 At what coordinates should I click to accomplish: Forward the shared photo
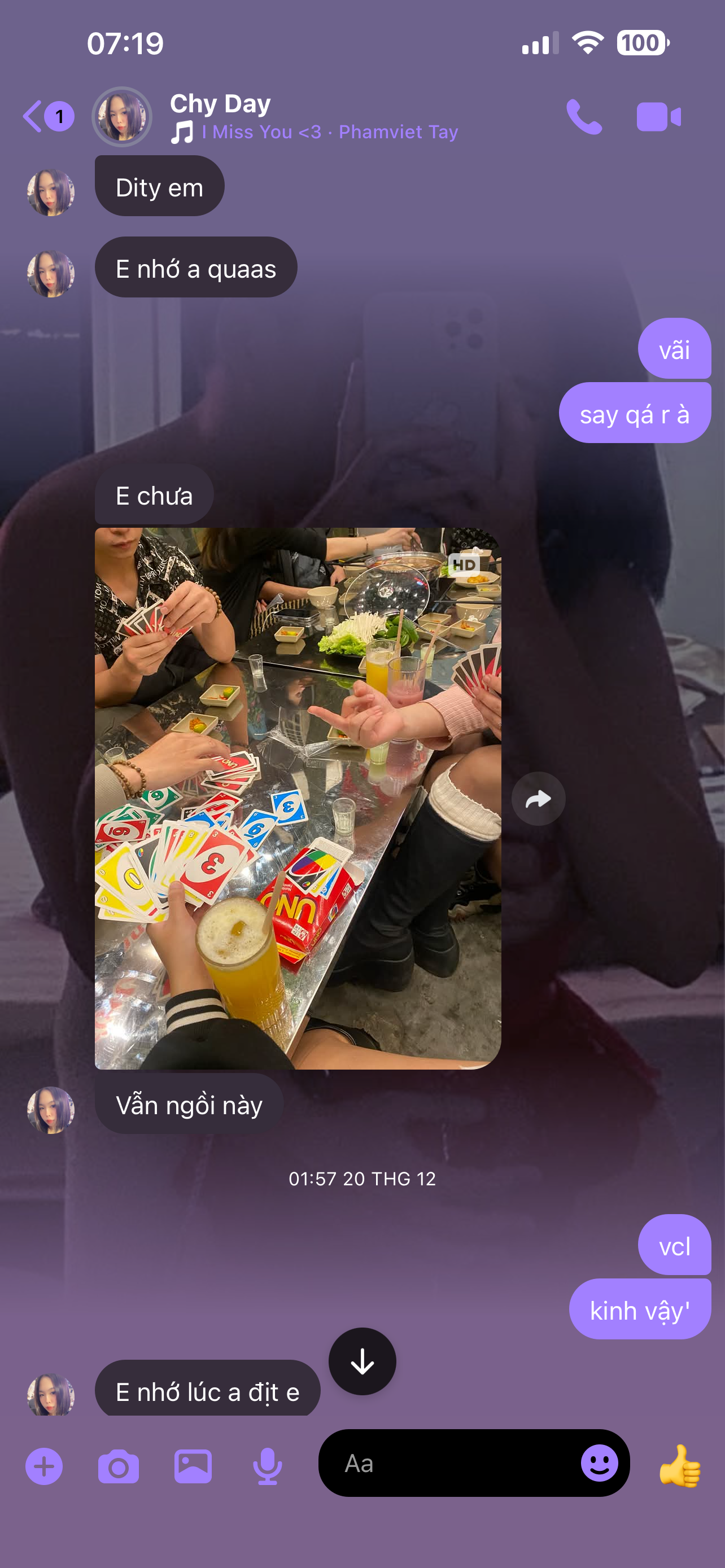(x=538, y=799)
